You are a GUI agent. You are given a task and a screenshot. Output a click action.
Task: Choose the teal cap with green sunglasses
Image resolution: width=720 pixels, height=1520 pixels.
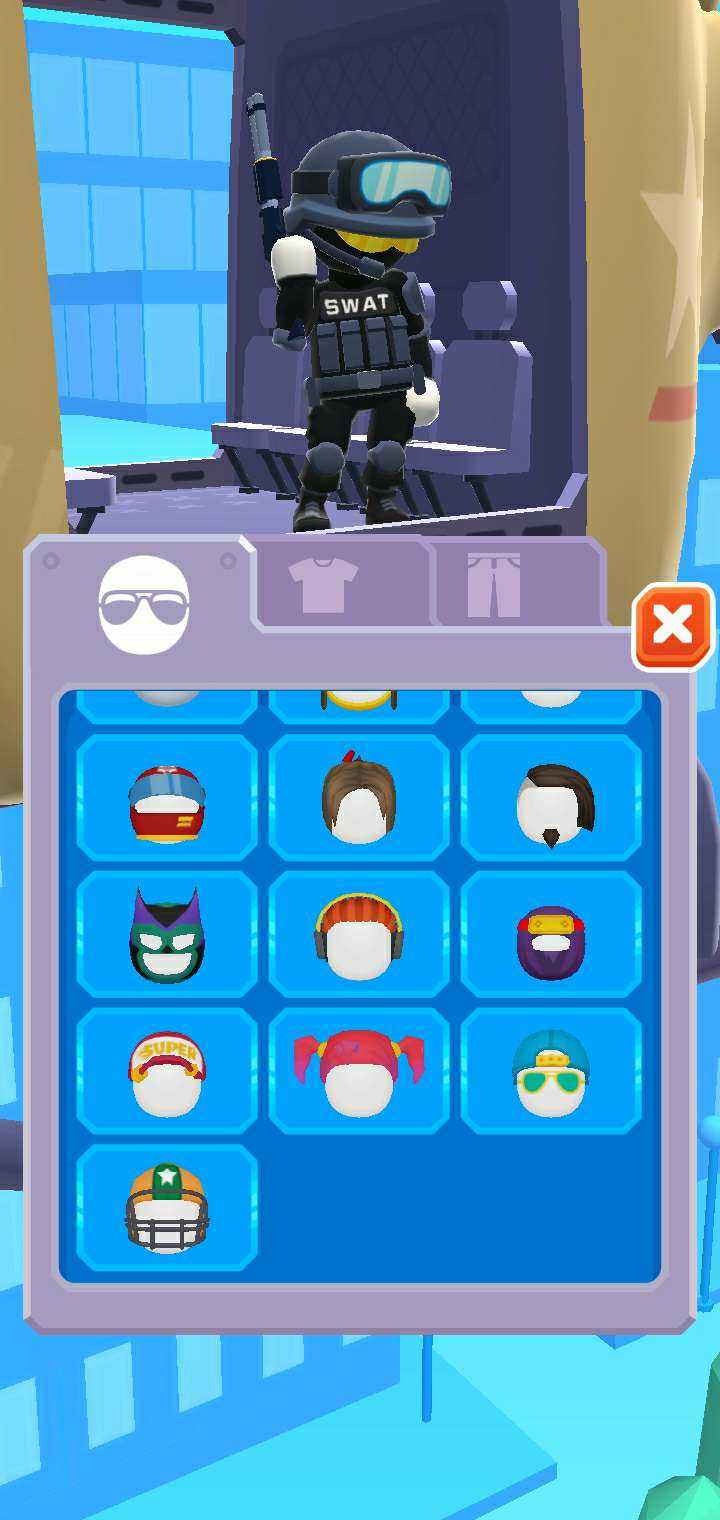coord(551,1072)
